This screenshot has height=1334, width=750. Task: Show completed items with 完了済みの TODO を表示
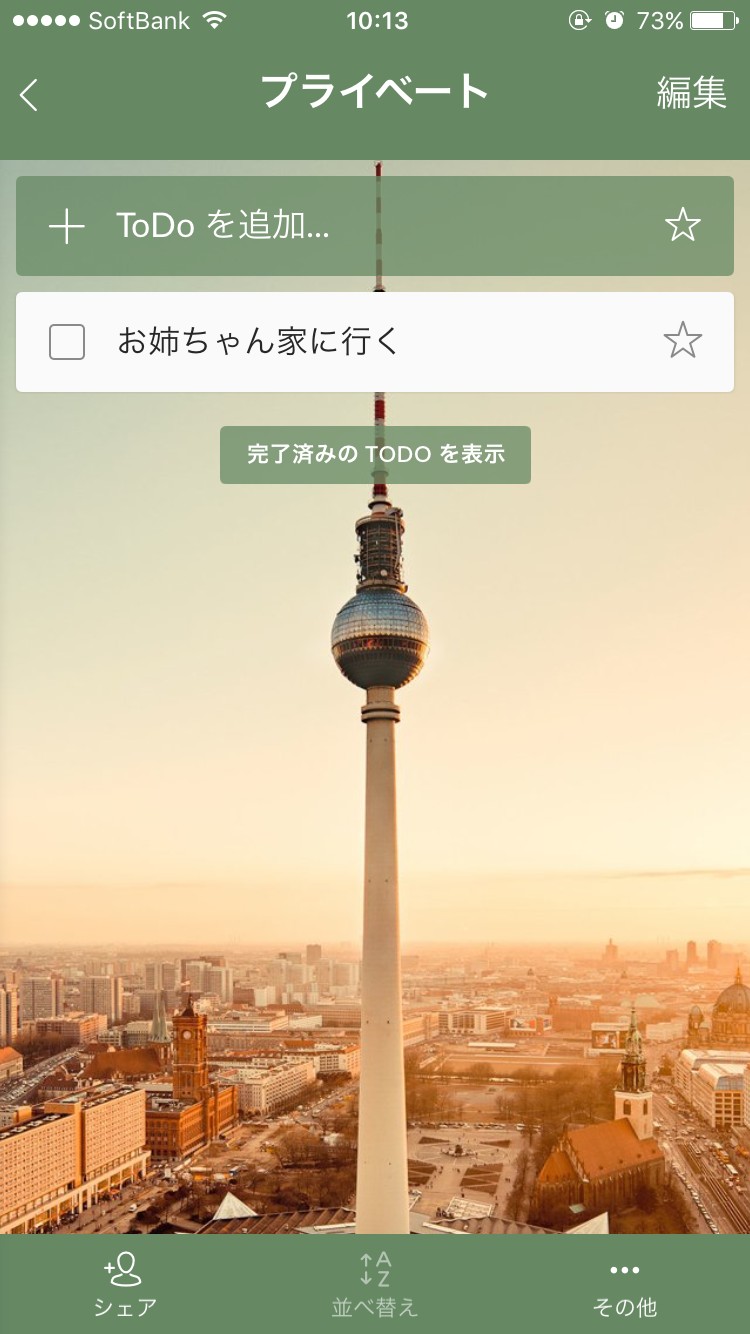pyautogui.click(x=375, y=455)
